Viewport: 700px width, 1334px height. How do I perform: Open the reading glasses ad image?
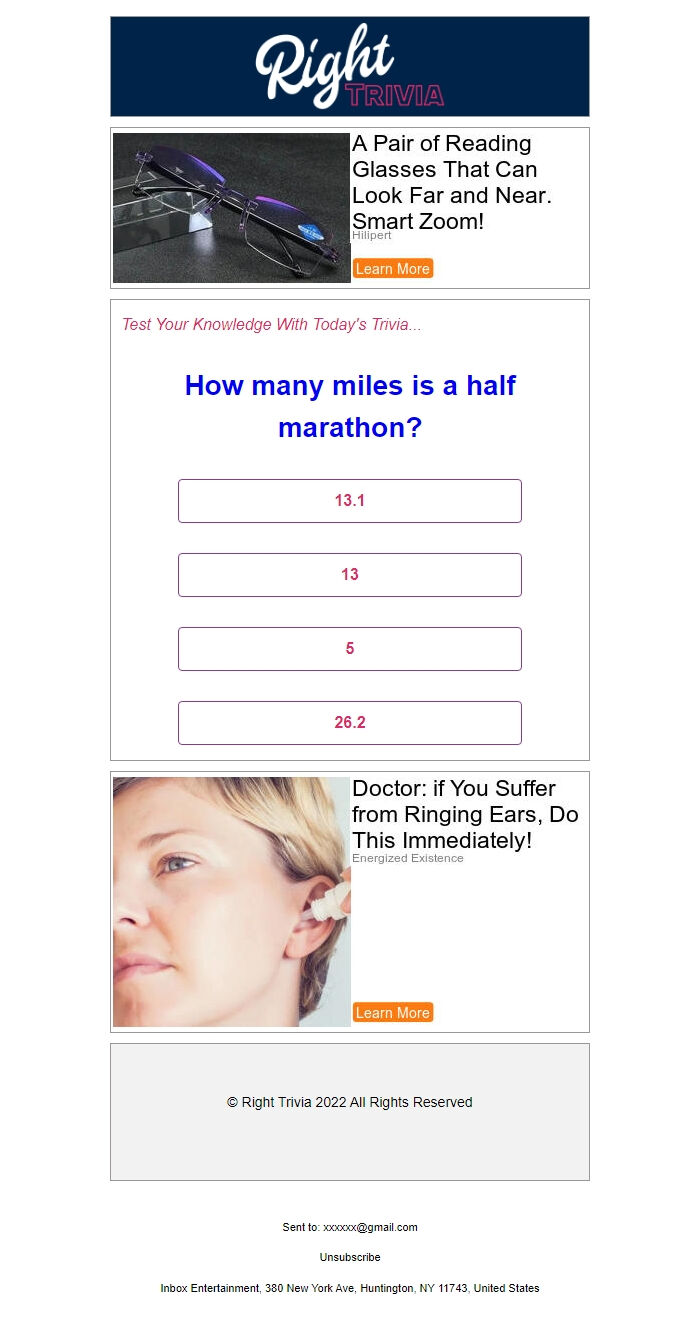pyautogui.click(x=232, y=208)
